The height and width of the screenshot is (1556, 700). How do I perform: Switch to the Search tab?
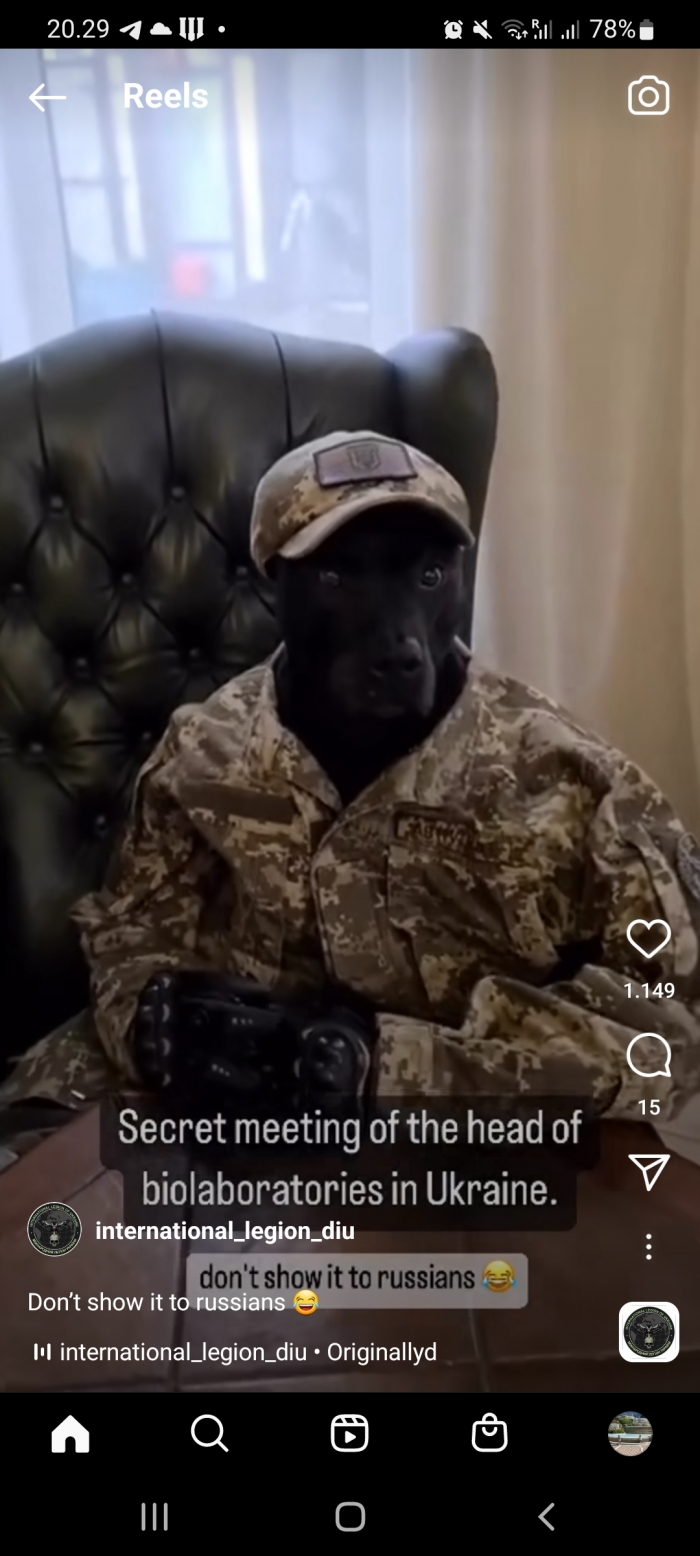pos(209,1435)
